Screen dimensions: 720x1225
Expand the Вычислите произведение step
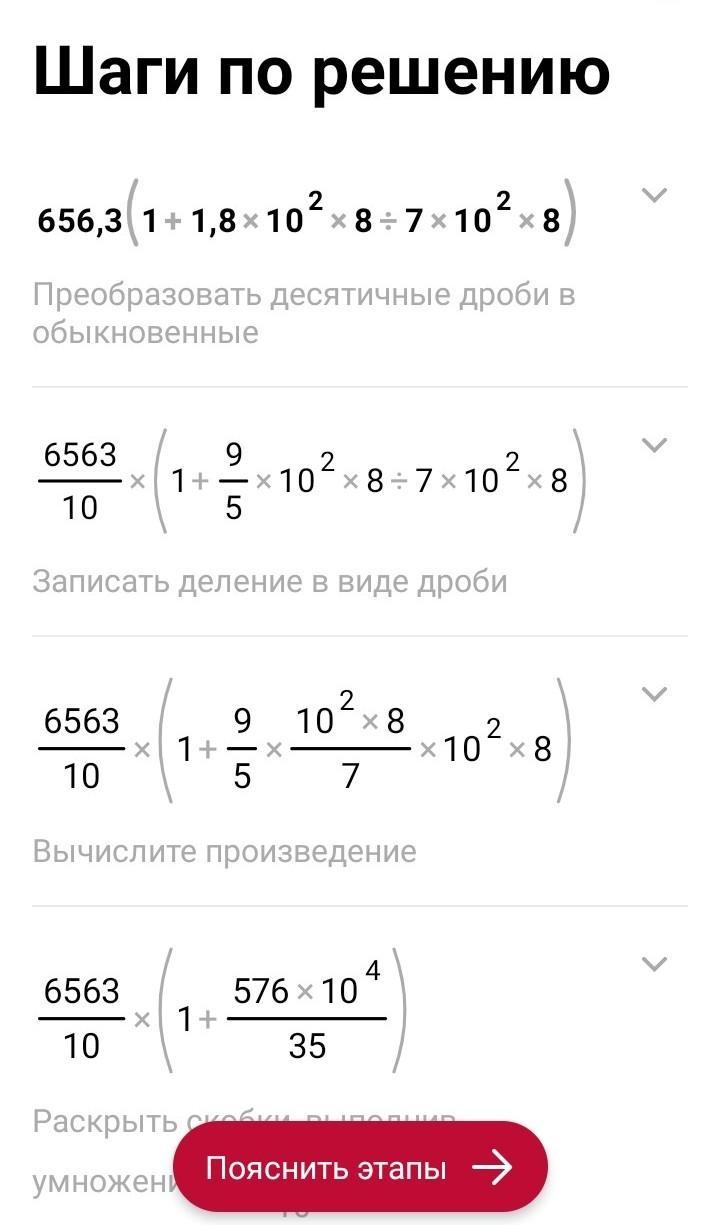(x=654, y=694)
